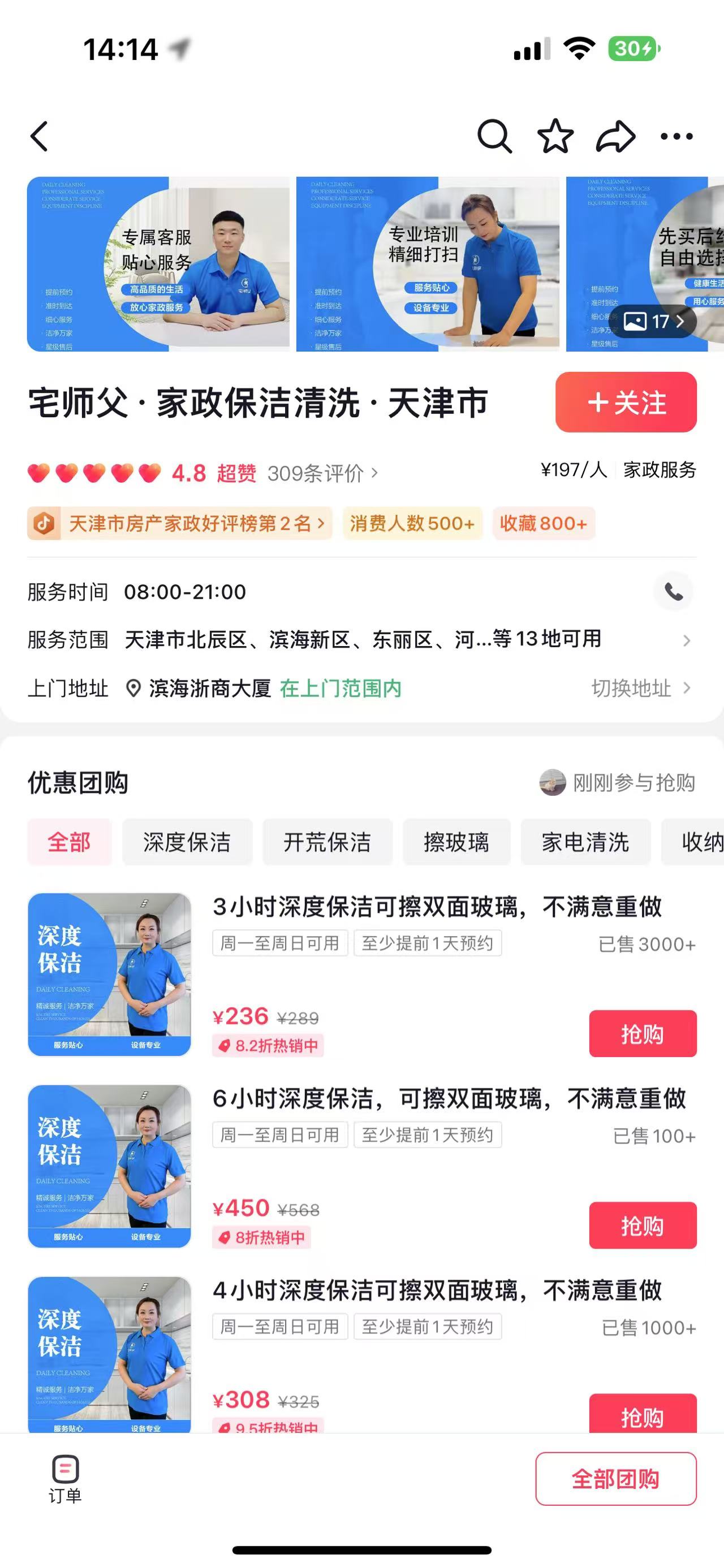
Task: Filter deals by 家电清洗
Action: point(585,842)
